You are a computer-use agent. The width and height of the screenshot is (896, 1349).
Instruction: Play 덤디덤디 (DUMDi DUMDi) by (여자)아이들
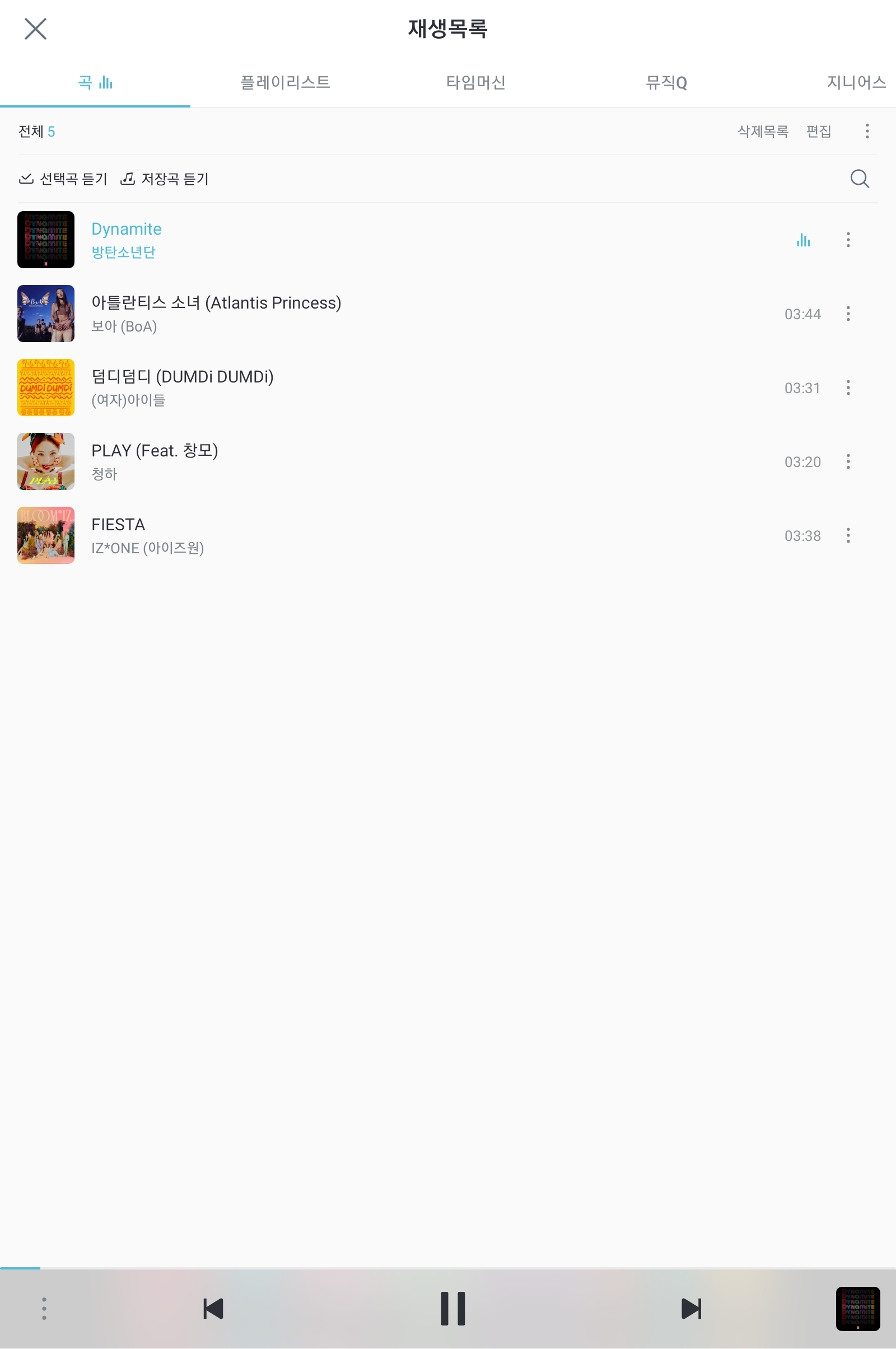183,387
